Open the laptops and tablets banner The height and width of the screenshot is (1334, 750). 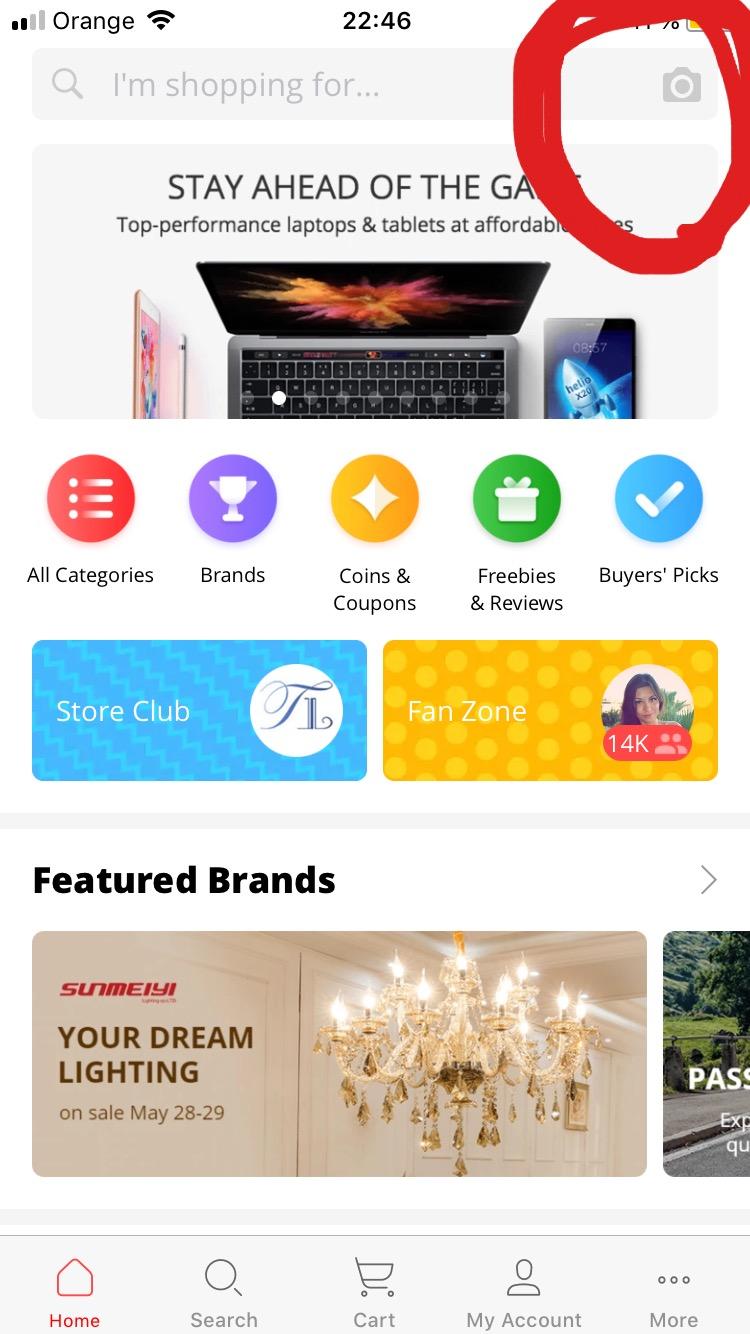click(x=374, y=282)
